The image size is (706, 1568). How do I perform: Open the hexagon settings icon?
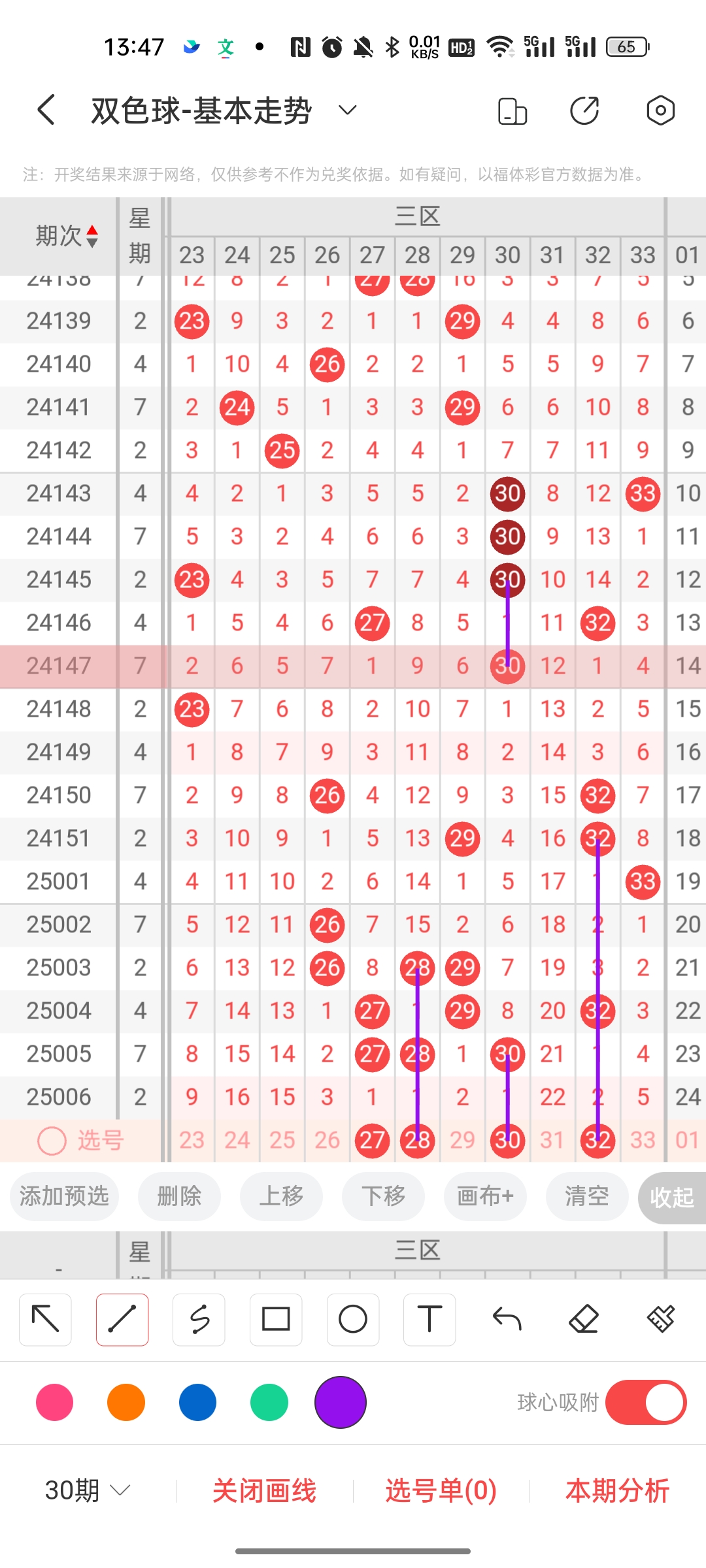coord(660,110)
